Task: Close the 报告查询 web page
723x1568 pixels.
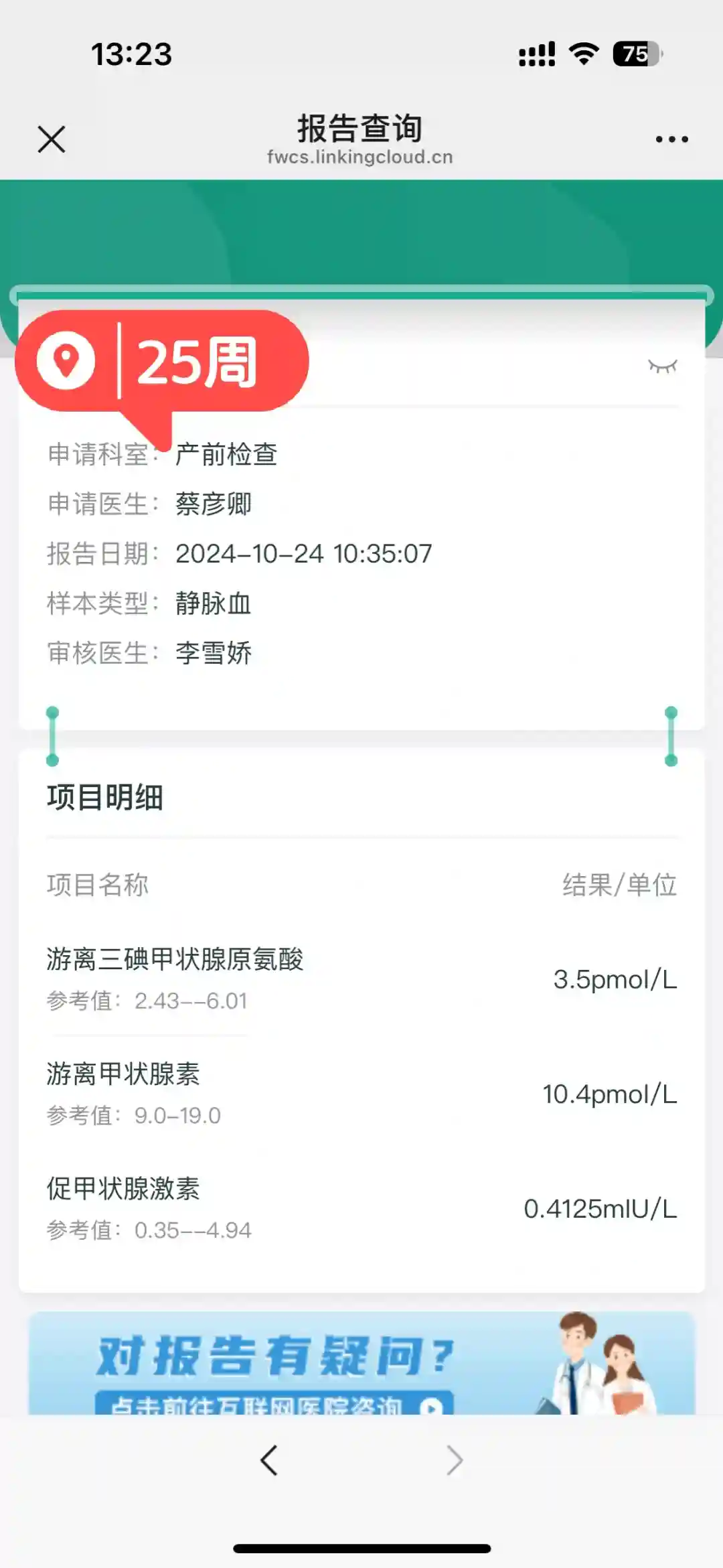Action: tap(52, 139)
